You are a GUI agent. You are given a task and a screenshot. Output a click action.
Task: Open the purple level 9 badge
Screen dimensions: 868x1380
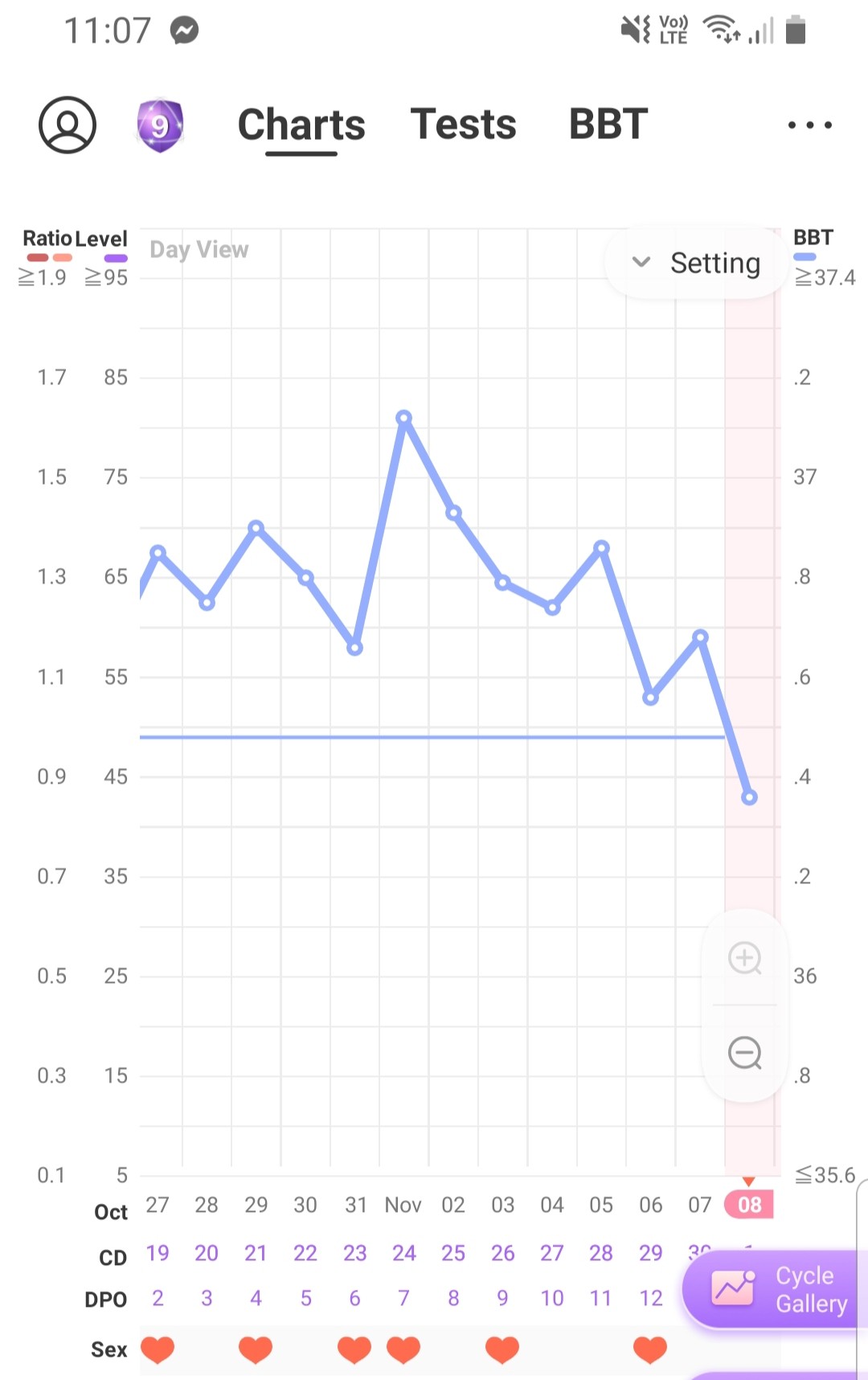click(x=160, y=125)
